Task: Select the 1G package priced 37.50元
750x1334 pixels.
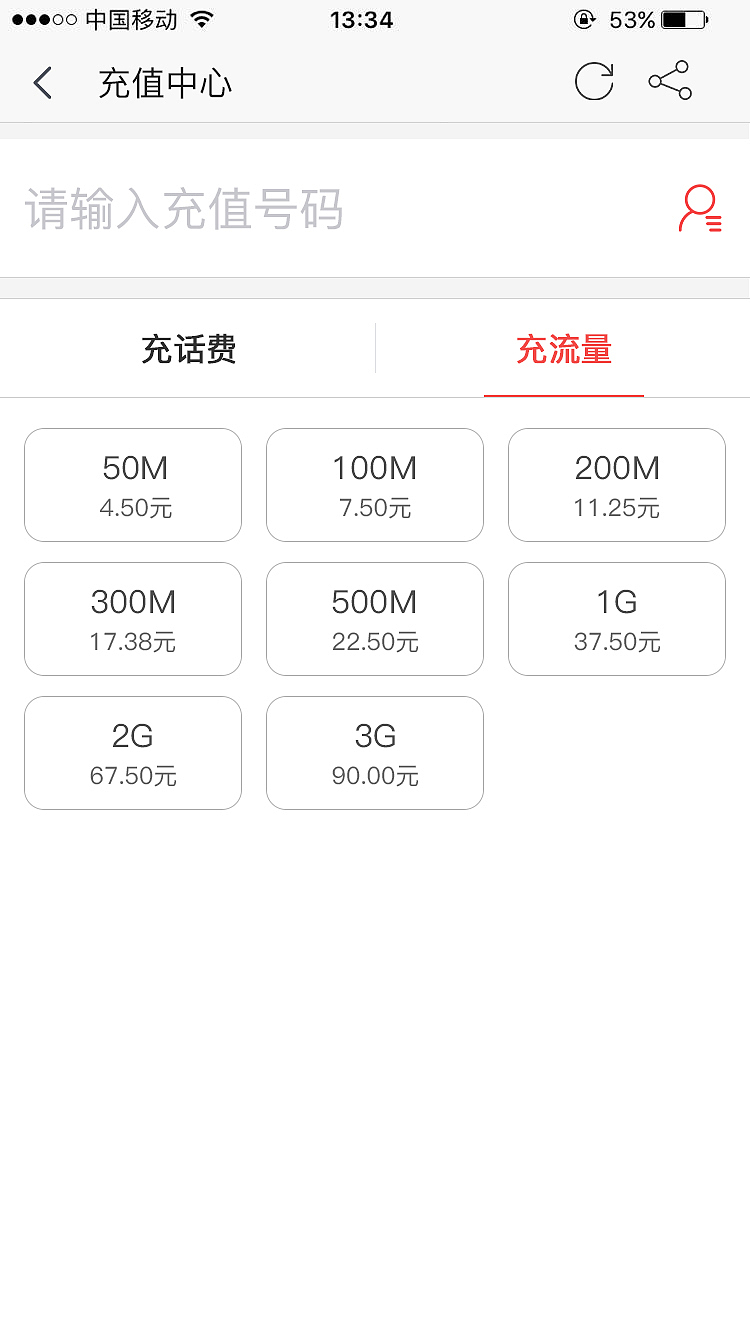Action: click(x=616, y=618)
